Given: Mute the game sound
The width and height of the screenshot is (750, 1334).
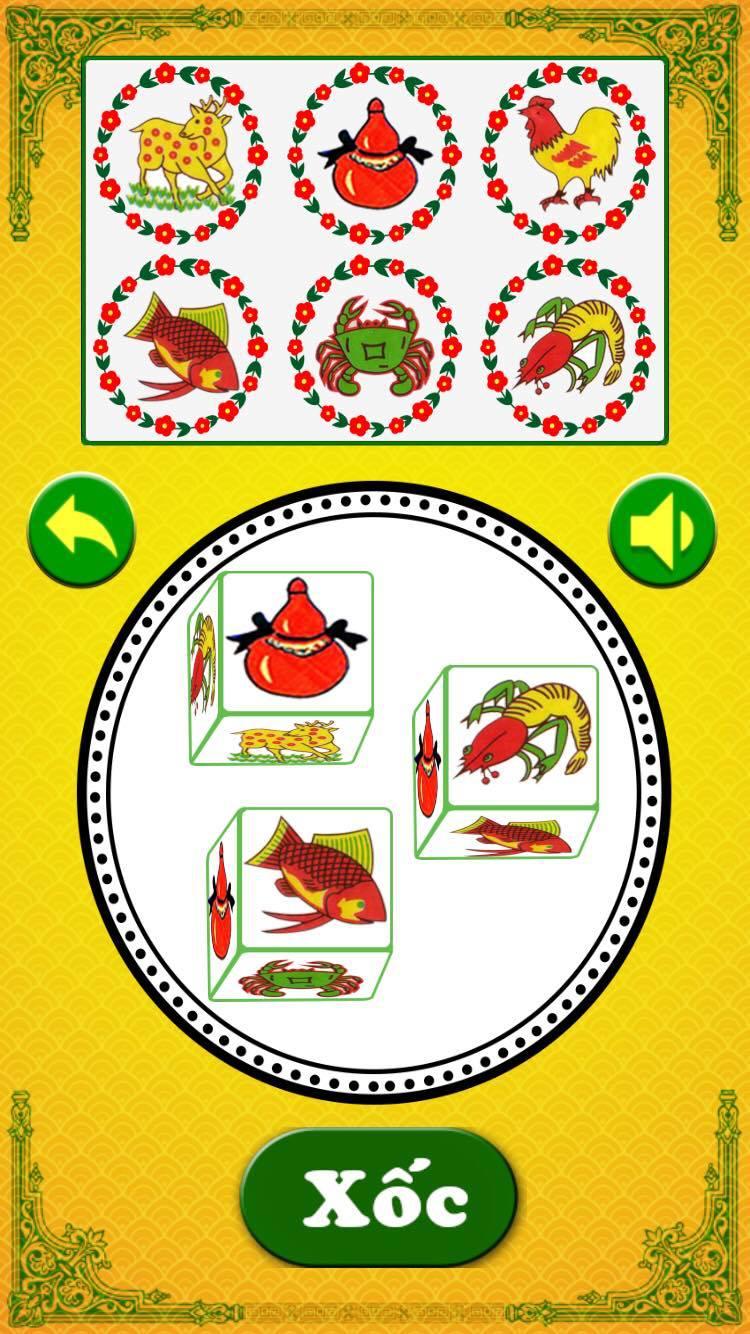Looking at the screenshot, I should 662,529.
